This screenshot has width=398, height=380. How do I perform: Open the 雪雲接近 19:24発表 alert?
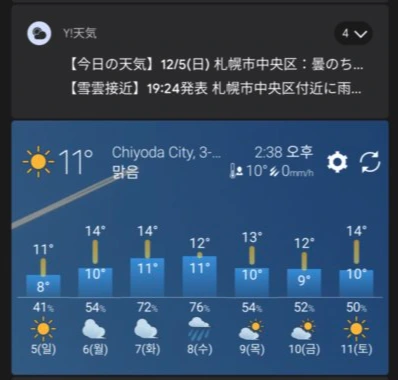pyautogui.click(x=216, y=89)
